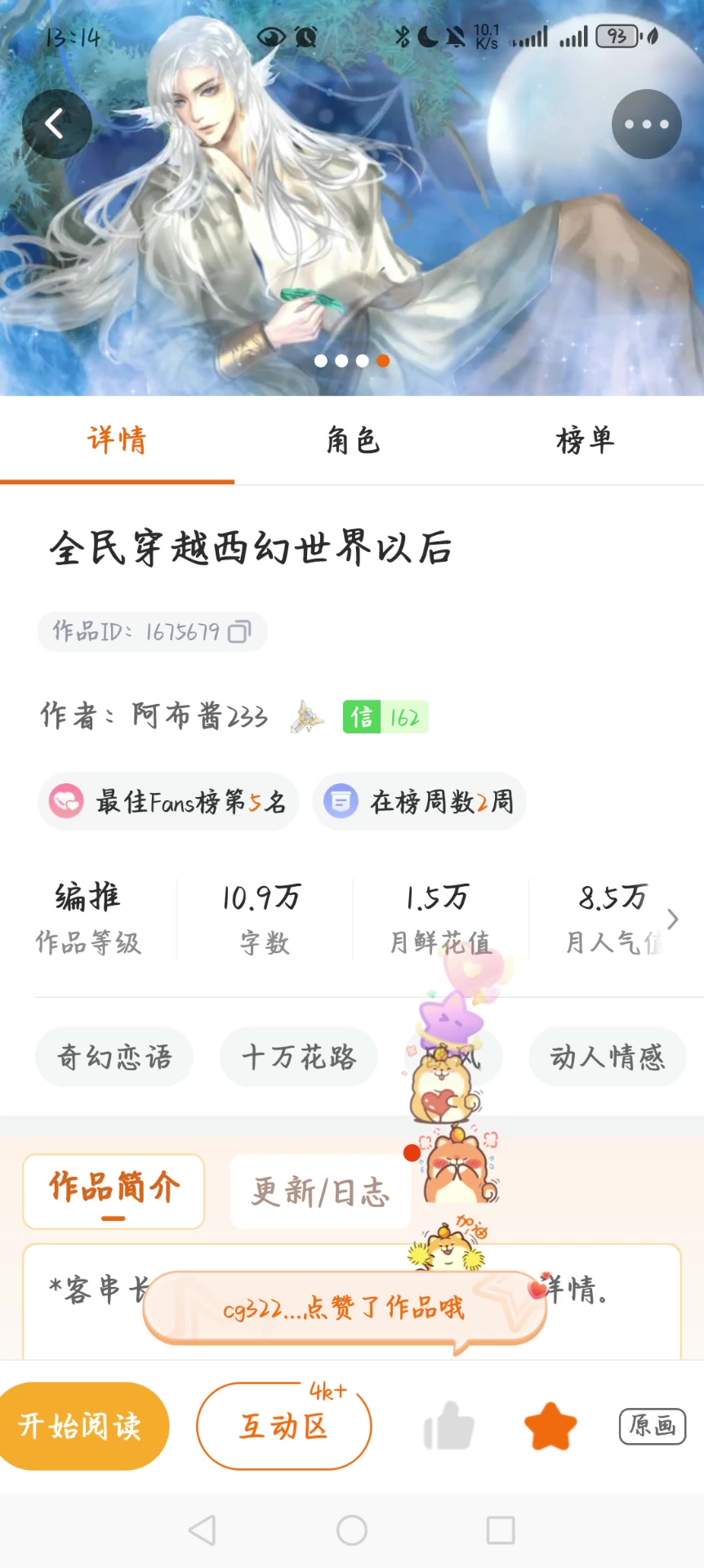Switch to the 榜单 tab
704x1568 pixels.
[x=586, y=441]
